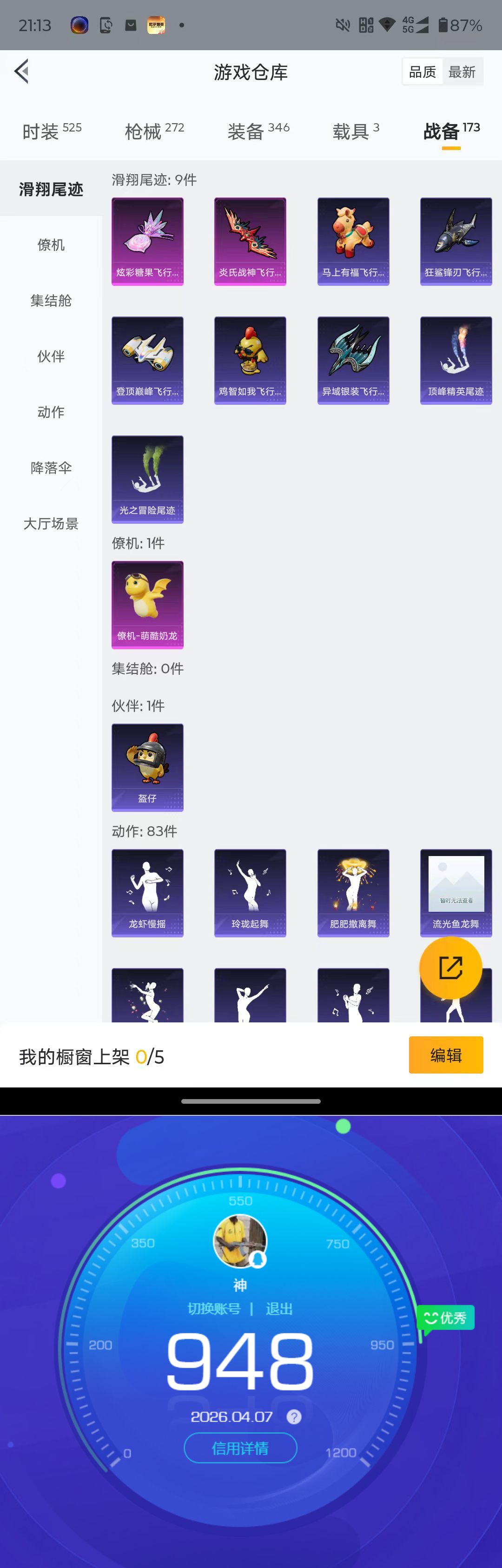502x1568 pixels.
Task: Jump to the 大厅场景 category
Action: (51, 523)
